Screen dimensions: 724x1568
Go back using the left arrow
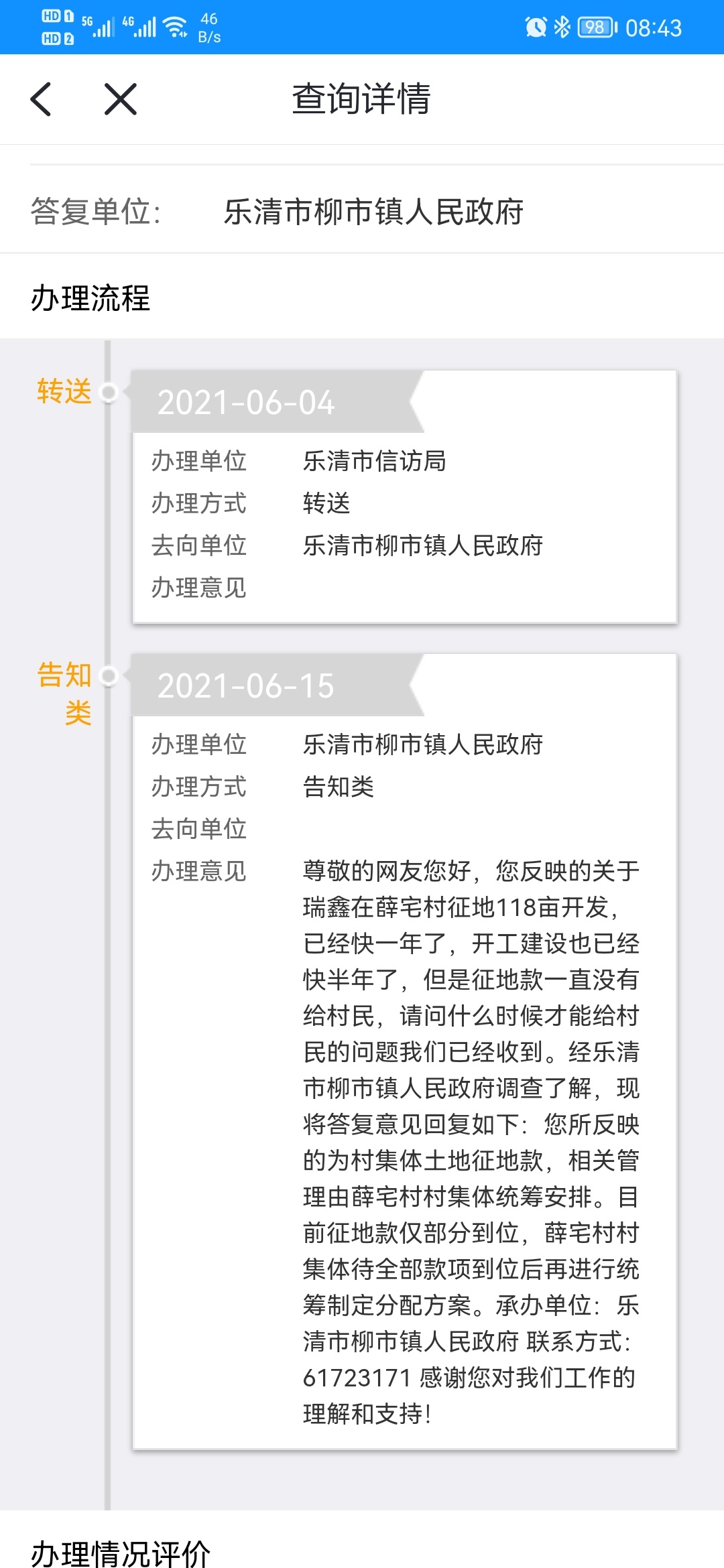click(x=42, y=99)
